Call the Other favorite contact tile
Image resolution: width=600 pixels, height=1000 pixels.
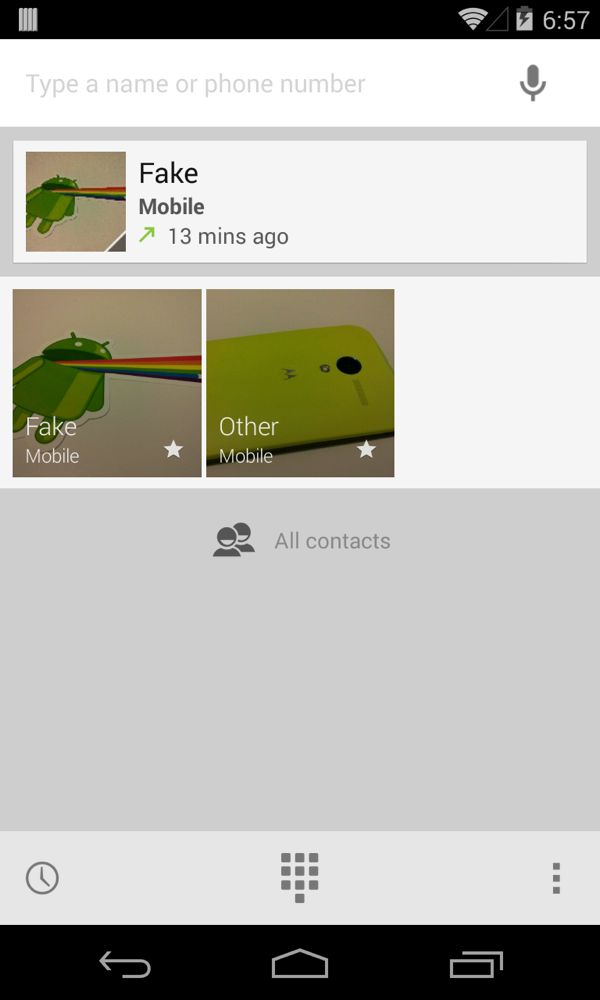(x=300, y=383)
